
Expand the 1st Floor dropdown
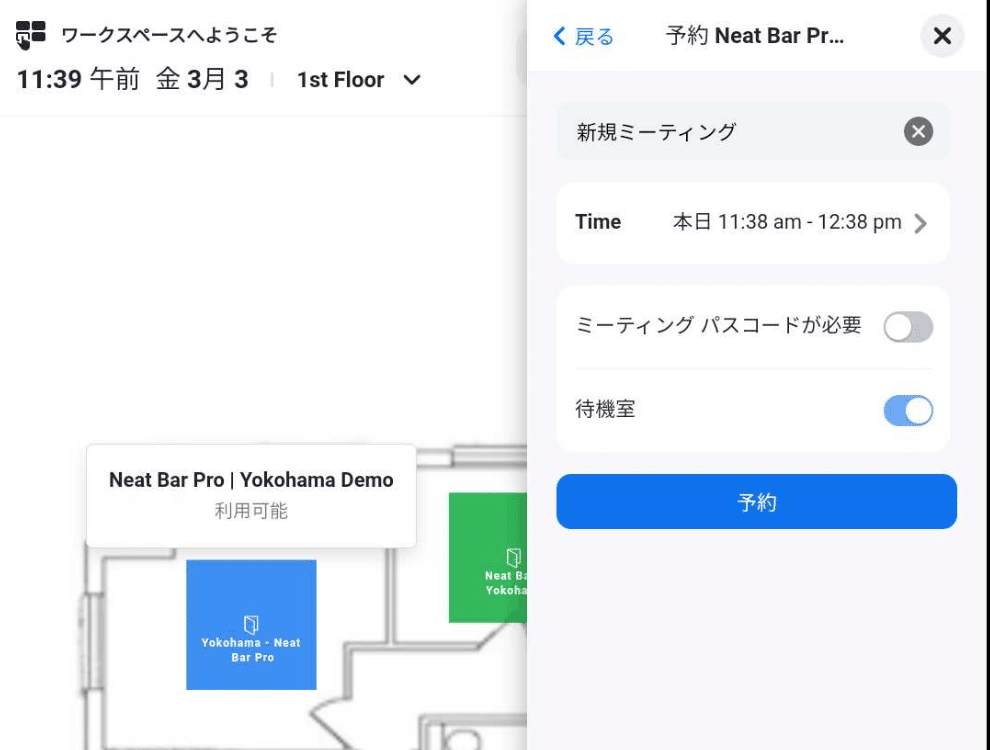click(x=359, y=80)
